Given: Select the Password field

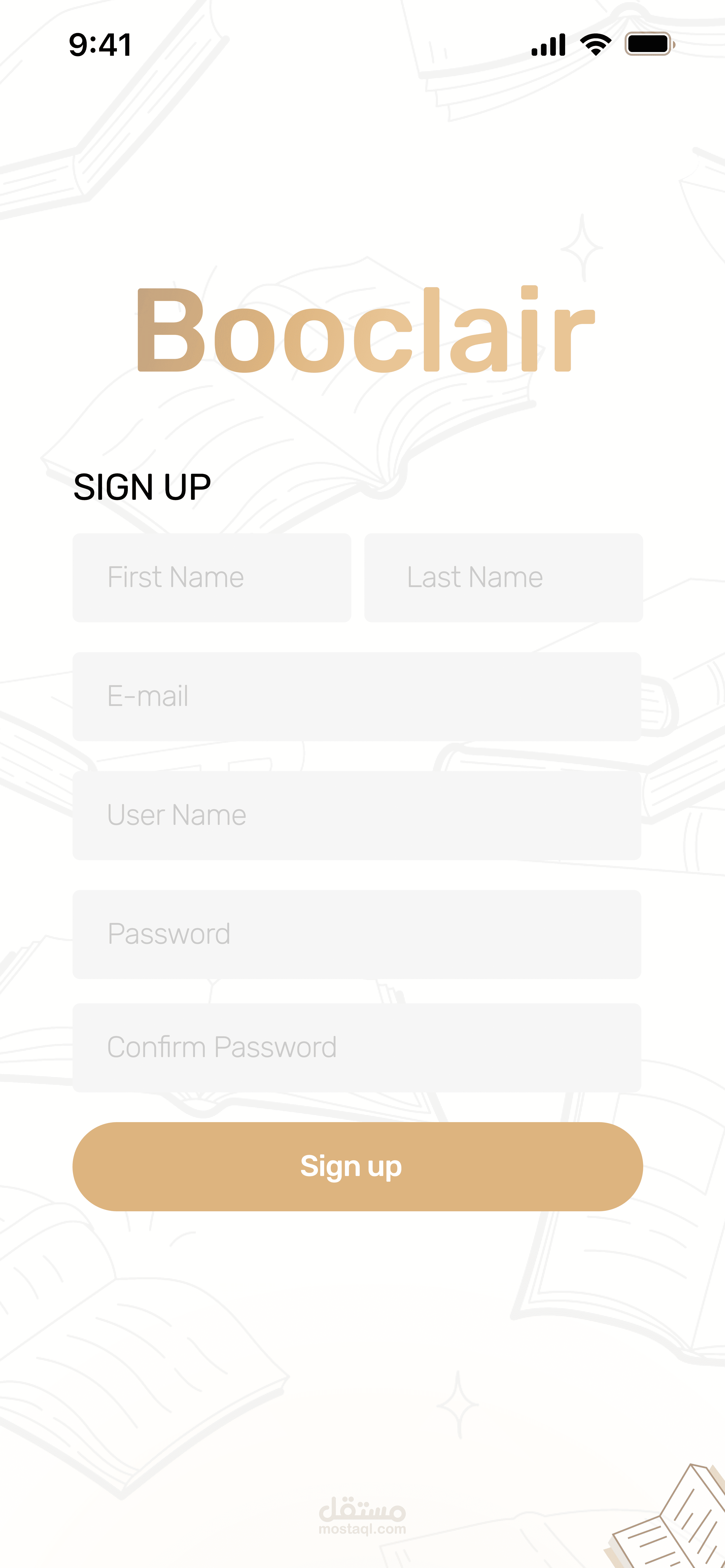Looking at the screenshot, I should 357,934.
